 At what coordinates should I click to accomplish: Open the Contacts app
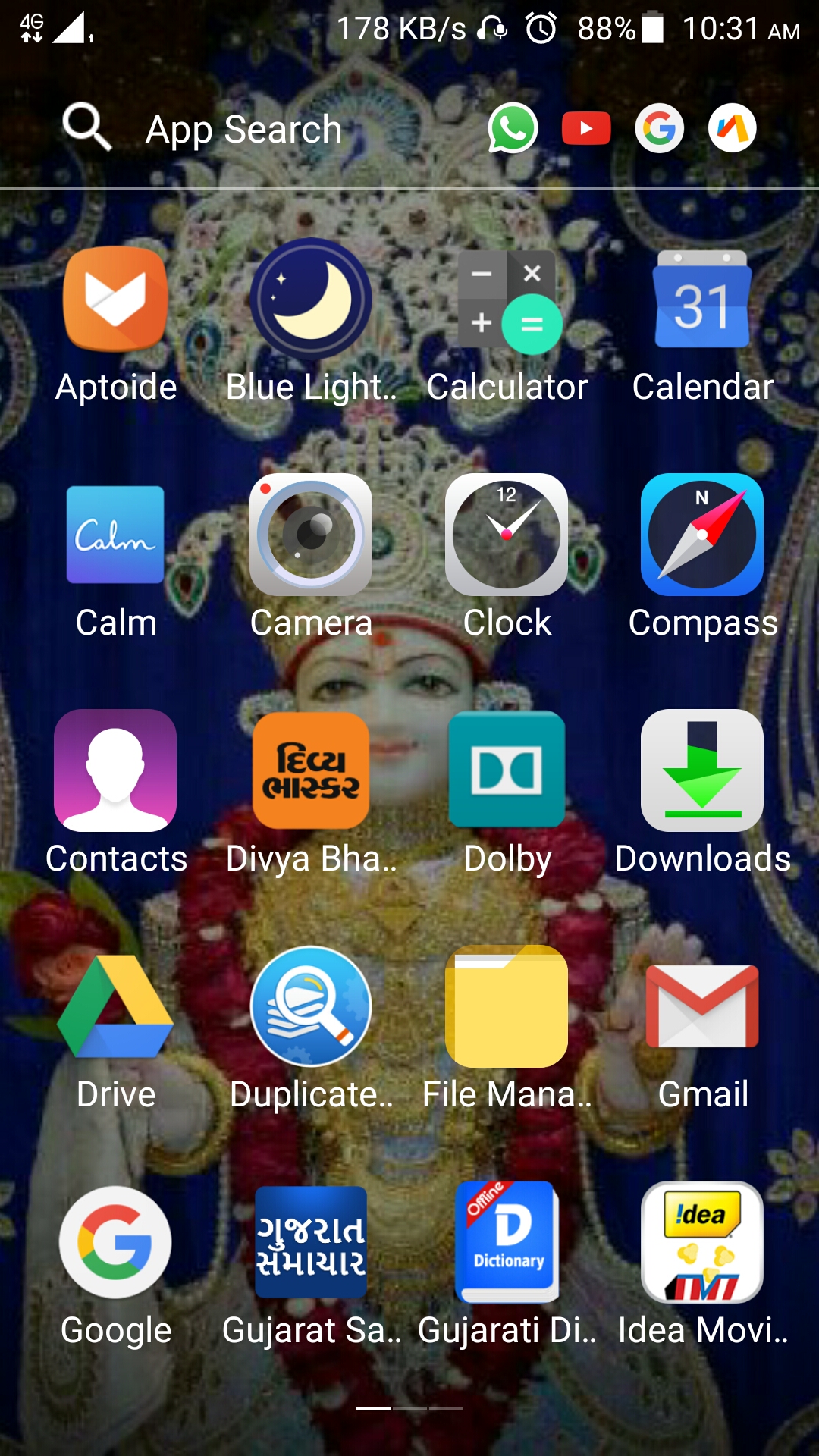pyautogui.click(x=115, y=770)
